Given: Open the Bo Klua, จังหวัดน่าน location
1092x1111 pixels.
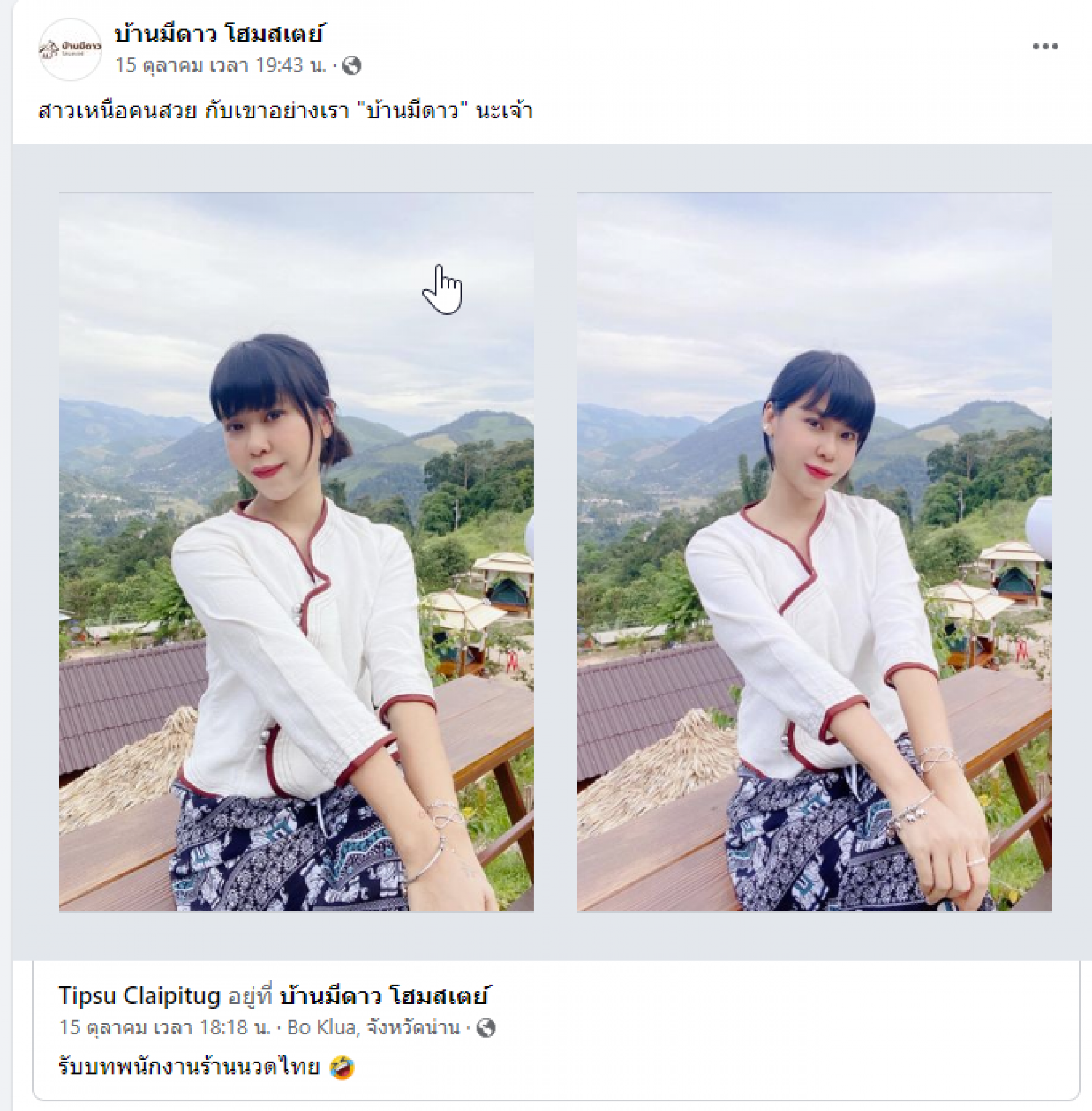Looking at the screenshot, I should pos(373,1027).
